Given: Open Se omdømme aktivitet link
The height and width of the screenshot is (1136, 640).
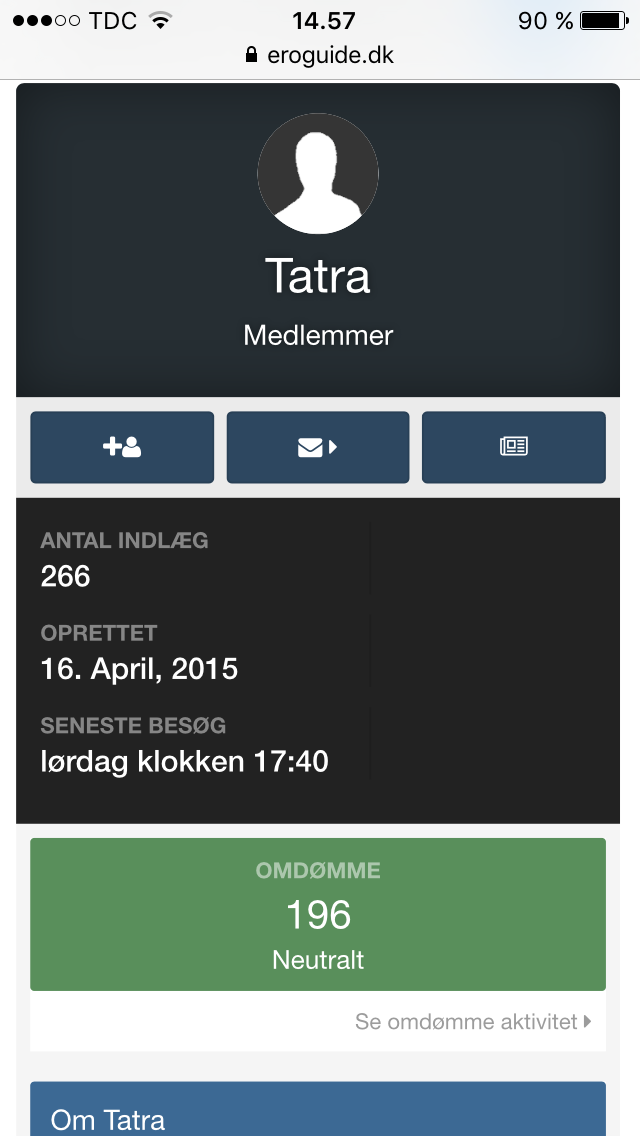Looking at the screenshot, I should point(473,1022).
